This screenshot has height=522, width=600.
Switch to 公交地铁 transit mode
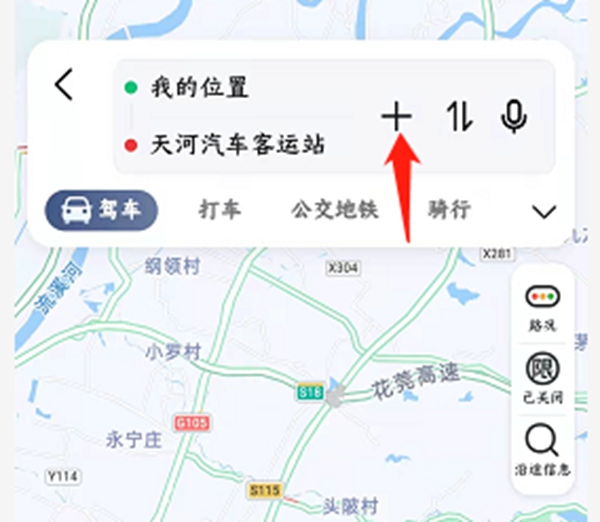click(x=335, y=211)
